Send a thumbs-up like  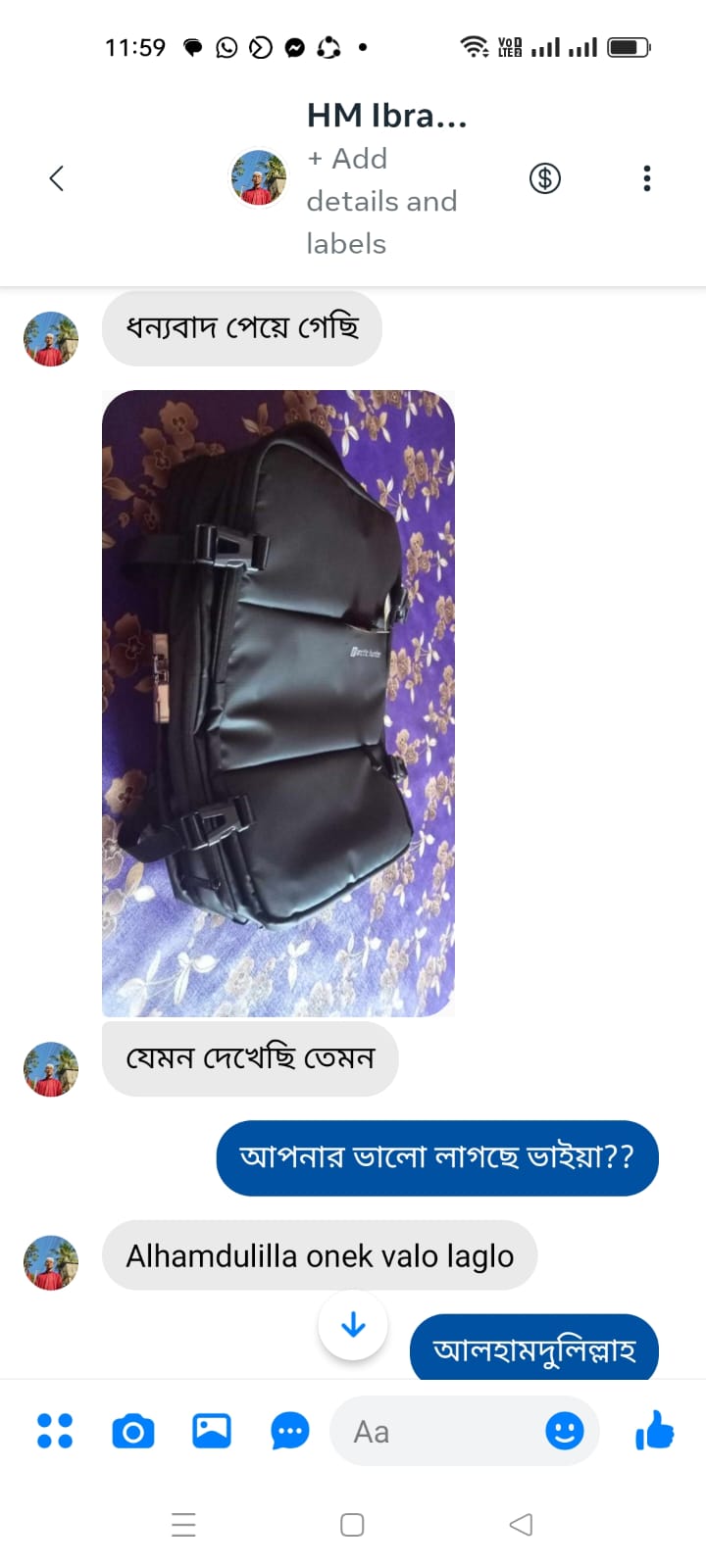tap(654, 1431)
